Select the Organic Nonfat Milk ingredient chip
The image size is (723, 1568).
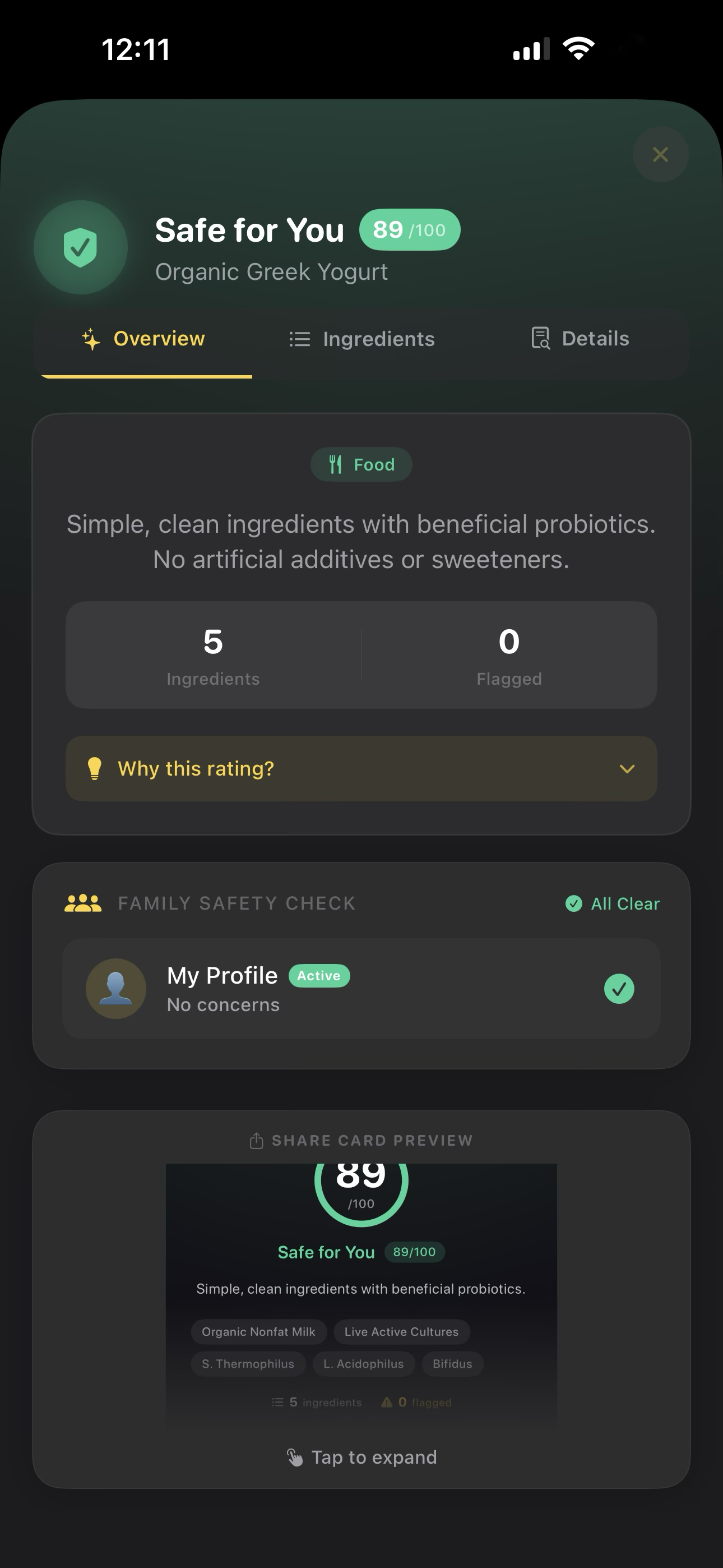(258, 1332)
